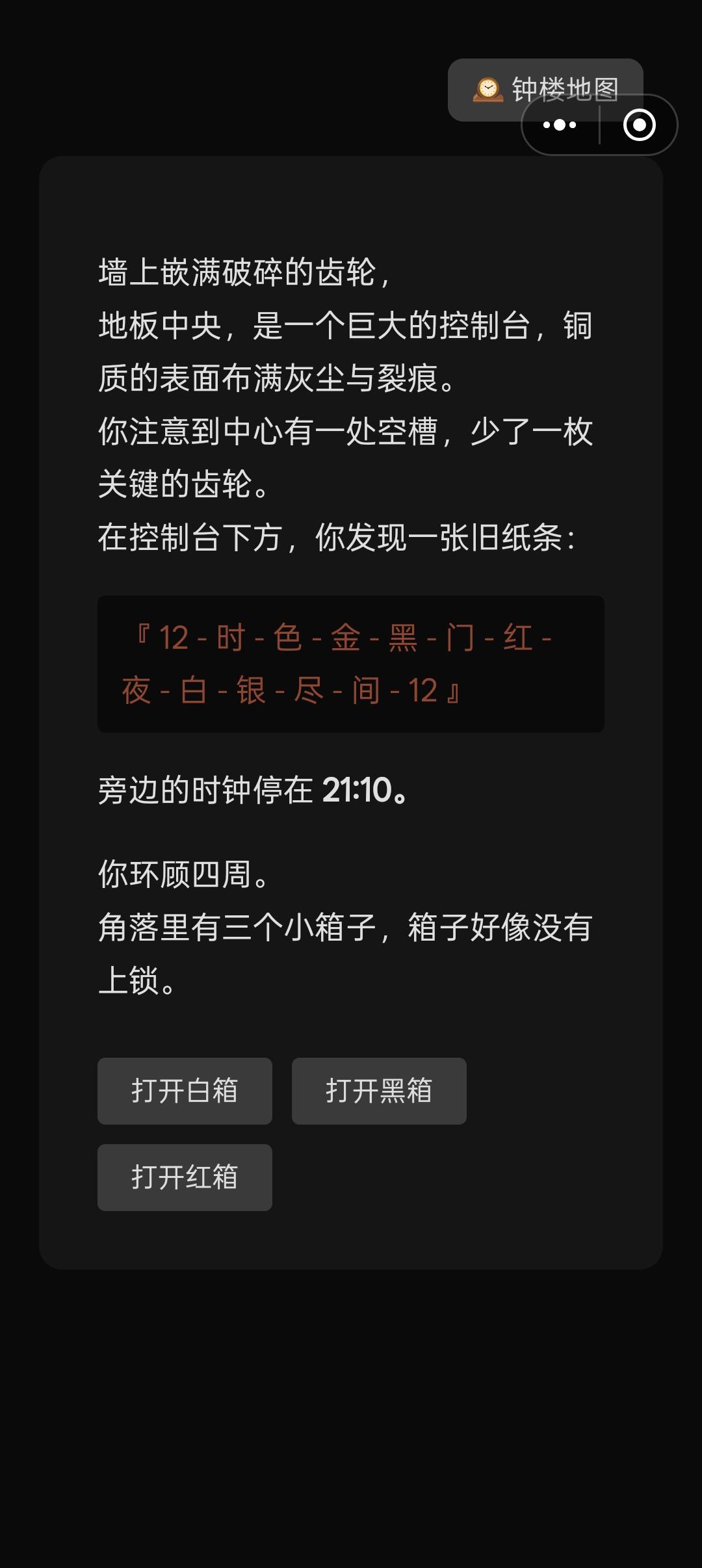Viewport: 702px width, 1568px height.
Task: Click the mantel clock emoji icon
Action: point(489,89)
